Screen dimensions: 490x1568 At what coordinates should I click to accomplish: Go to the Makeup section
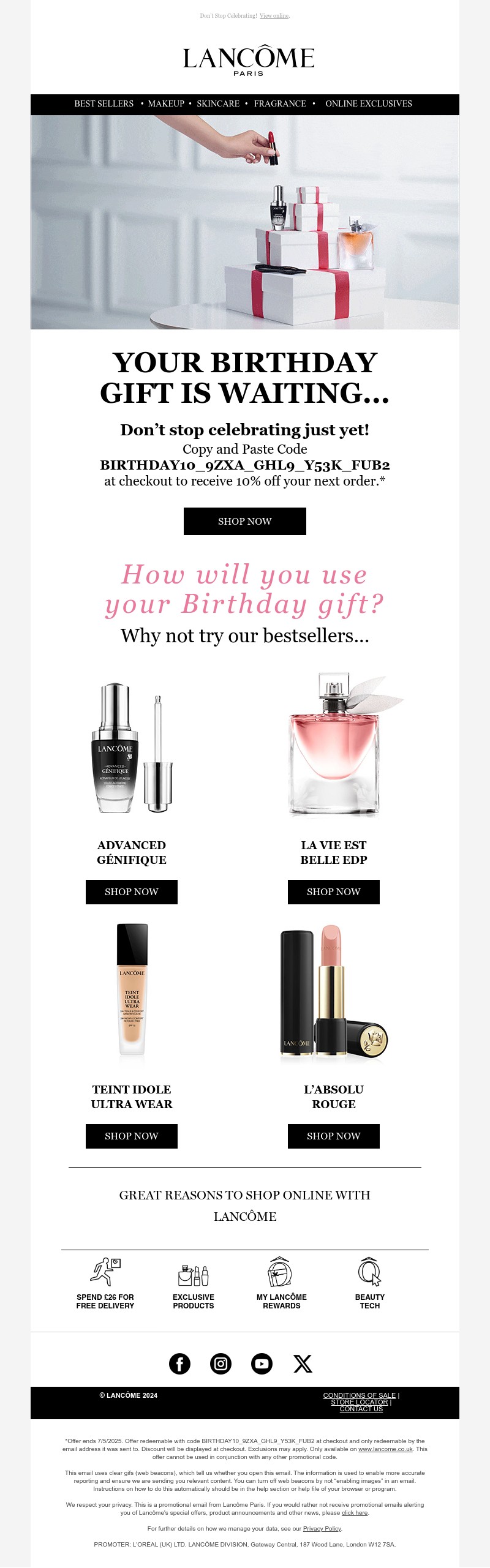[x=166, y=104]
